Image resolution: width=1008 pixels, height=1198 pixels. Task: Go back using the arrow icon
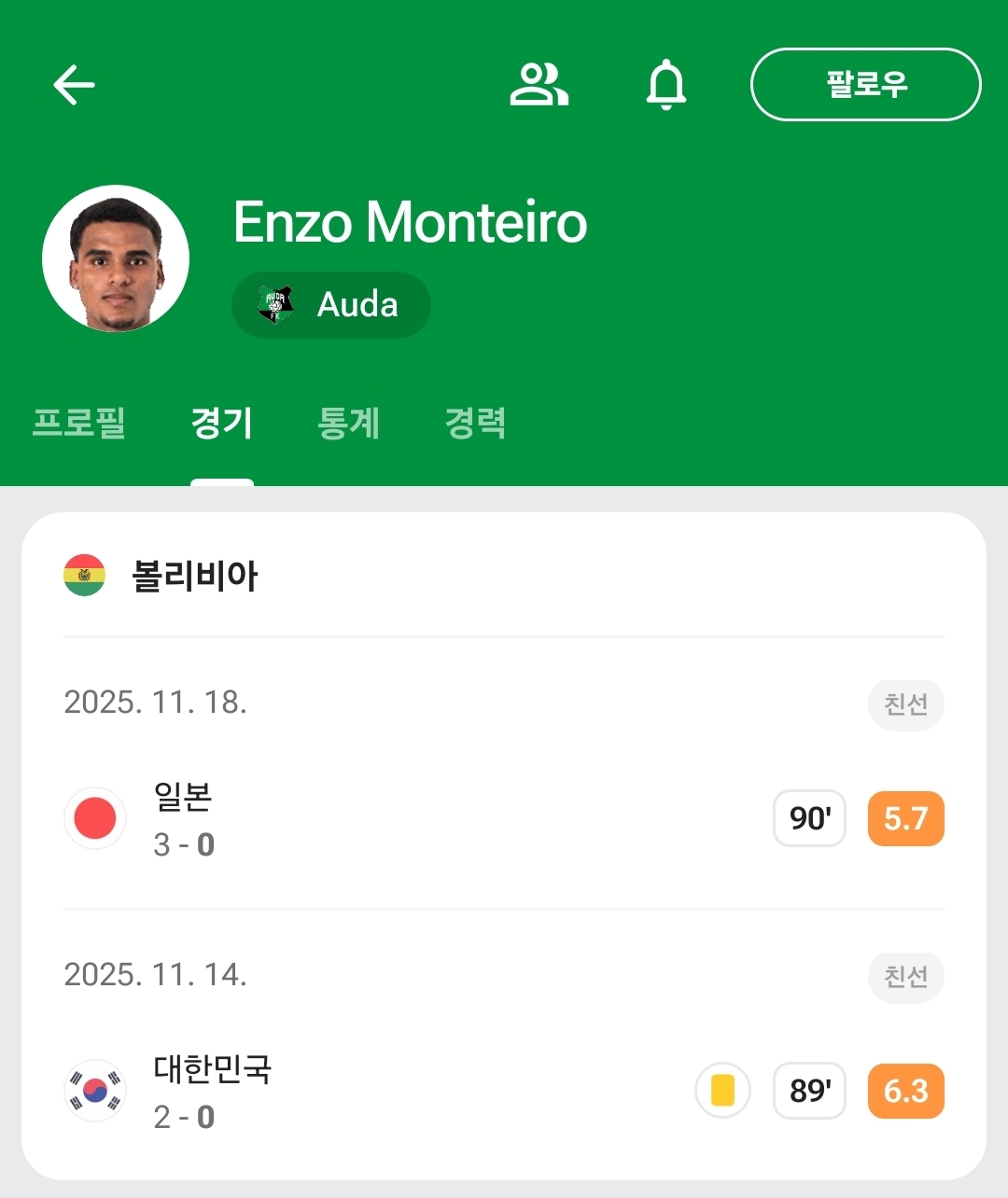coord(75,85)
